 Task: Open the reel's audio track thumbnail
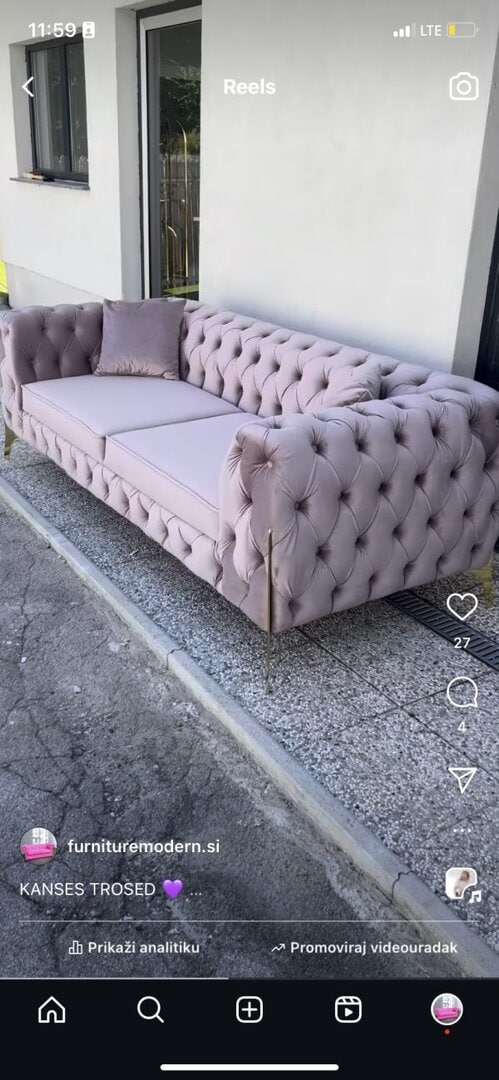pyautogui.click(x=462, y=884)
